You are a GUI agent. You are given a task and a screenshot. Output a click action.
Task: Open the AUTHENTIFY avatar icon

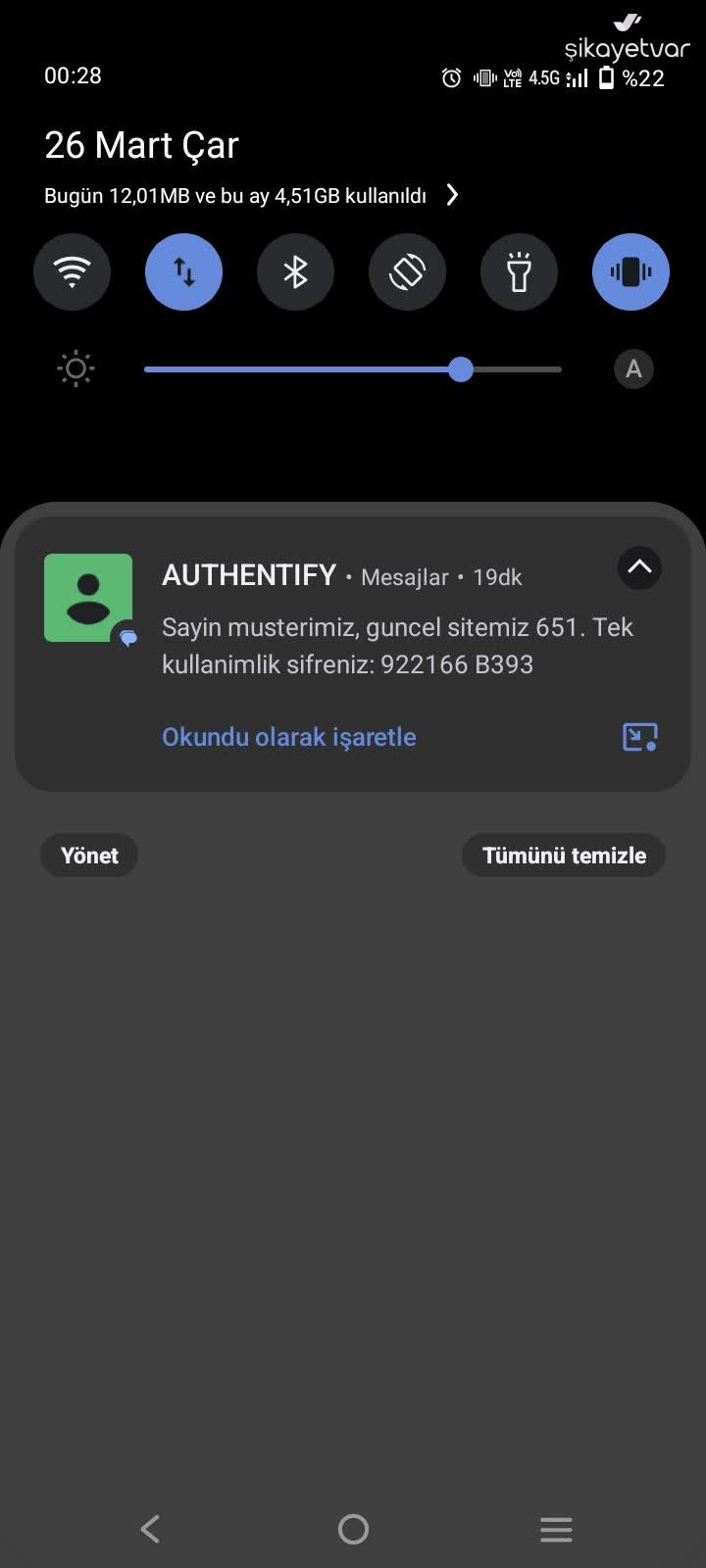click(x=88, y=598)
